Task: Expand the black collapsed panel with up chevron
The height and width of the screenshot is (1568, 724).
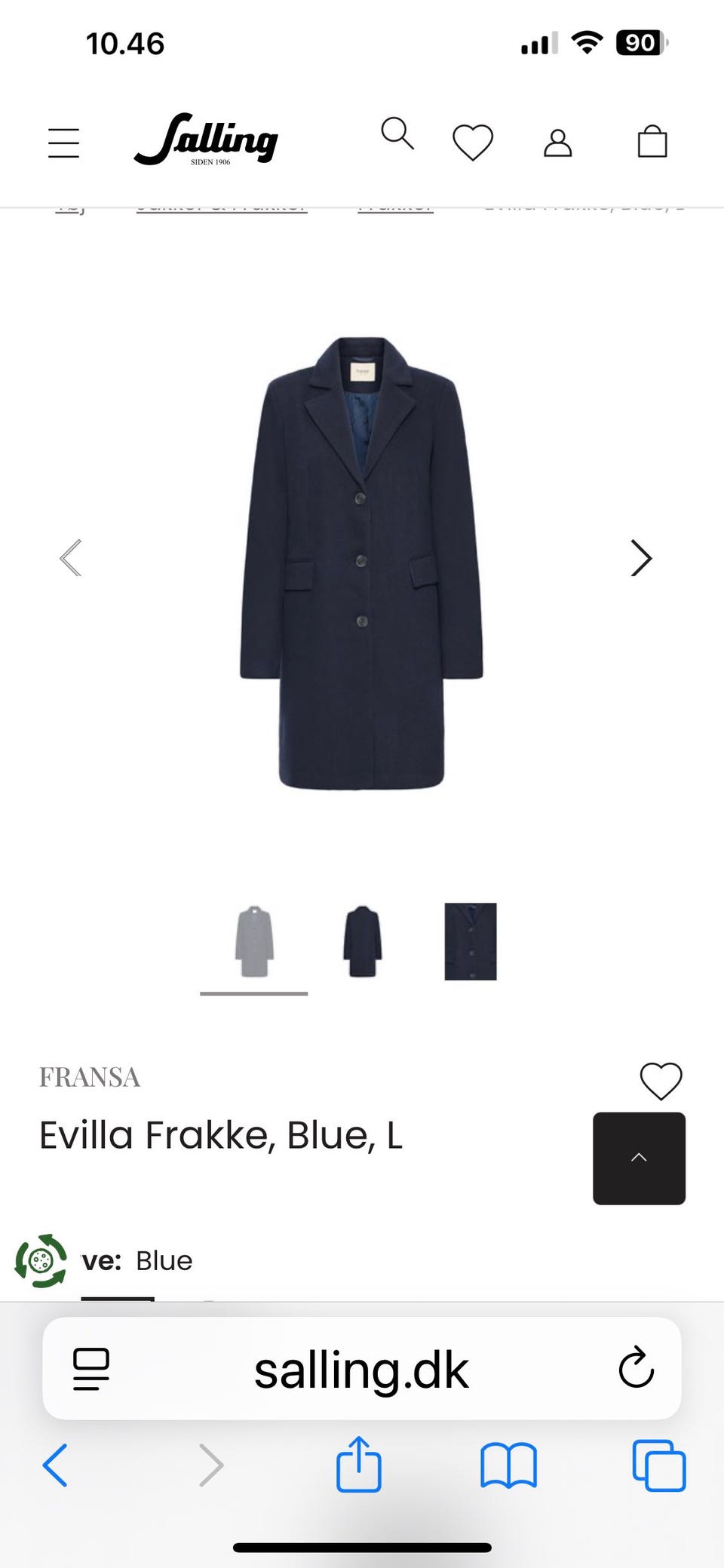Action: (639, 1158)
